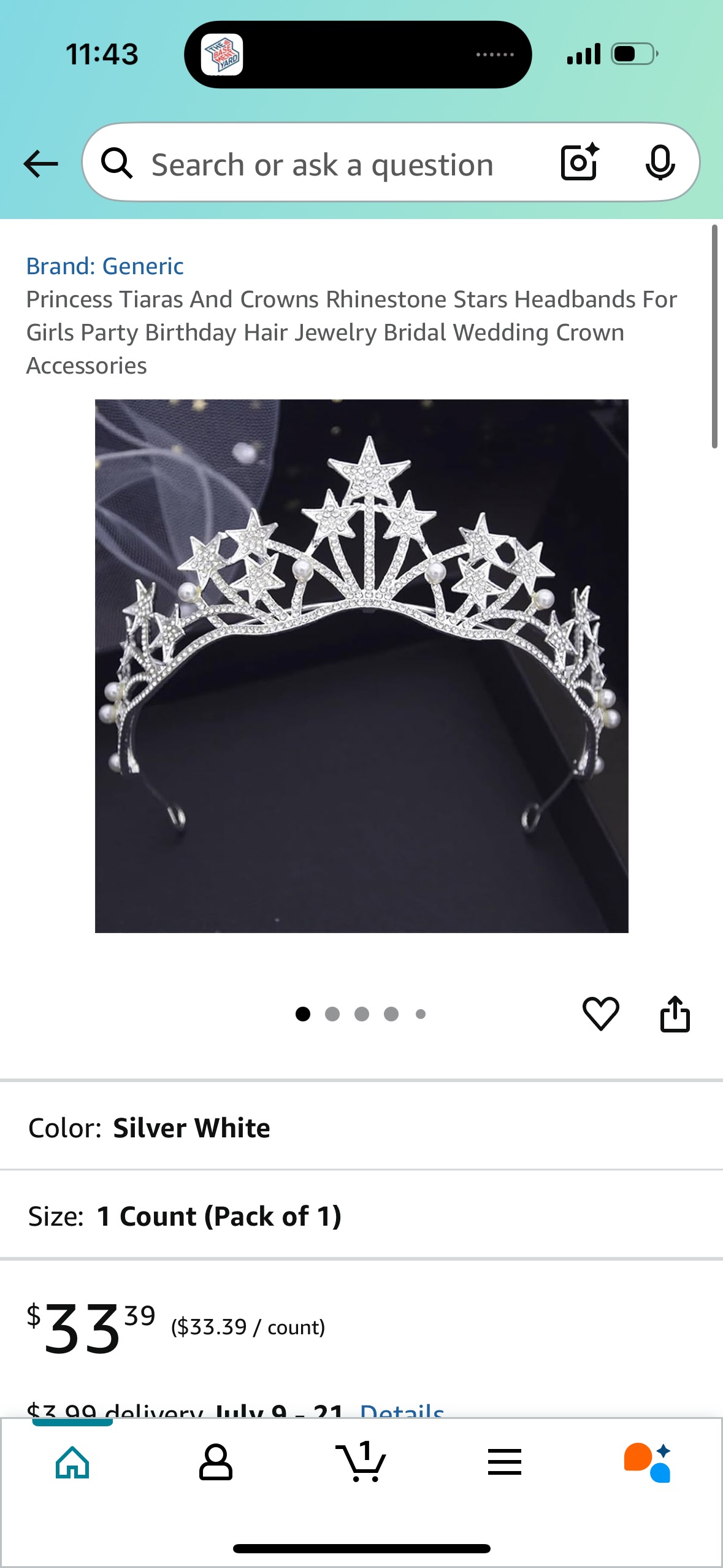Open the Rufus AI assistant
Screen dimensions: 723x1568
[x=648, y=1462]
